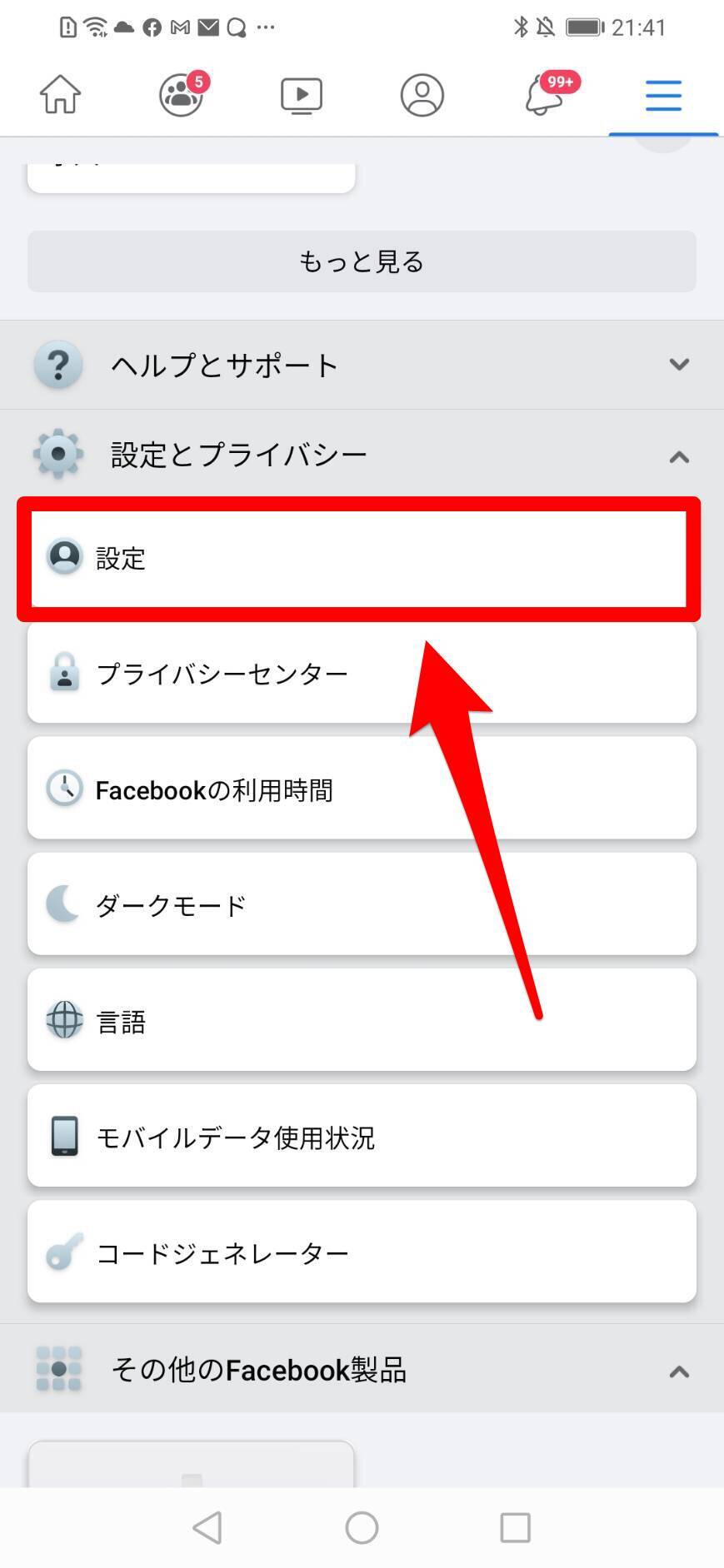Go to the Home feed tab
Screen dimensions: 724x1568
pos(60,95)
